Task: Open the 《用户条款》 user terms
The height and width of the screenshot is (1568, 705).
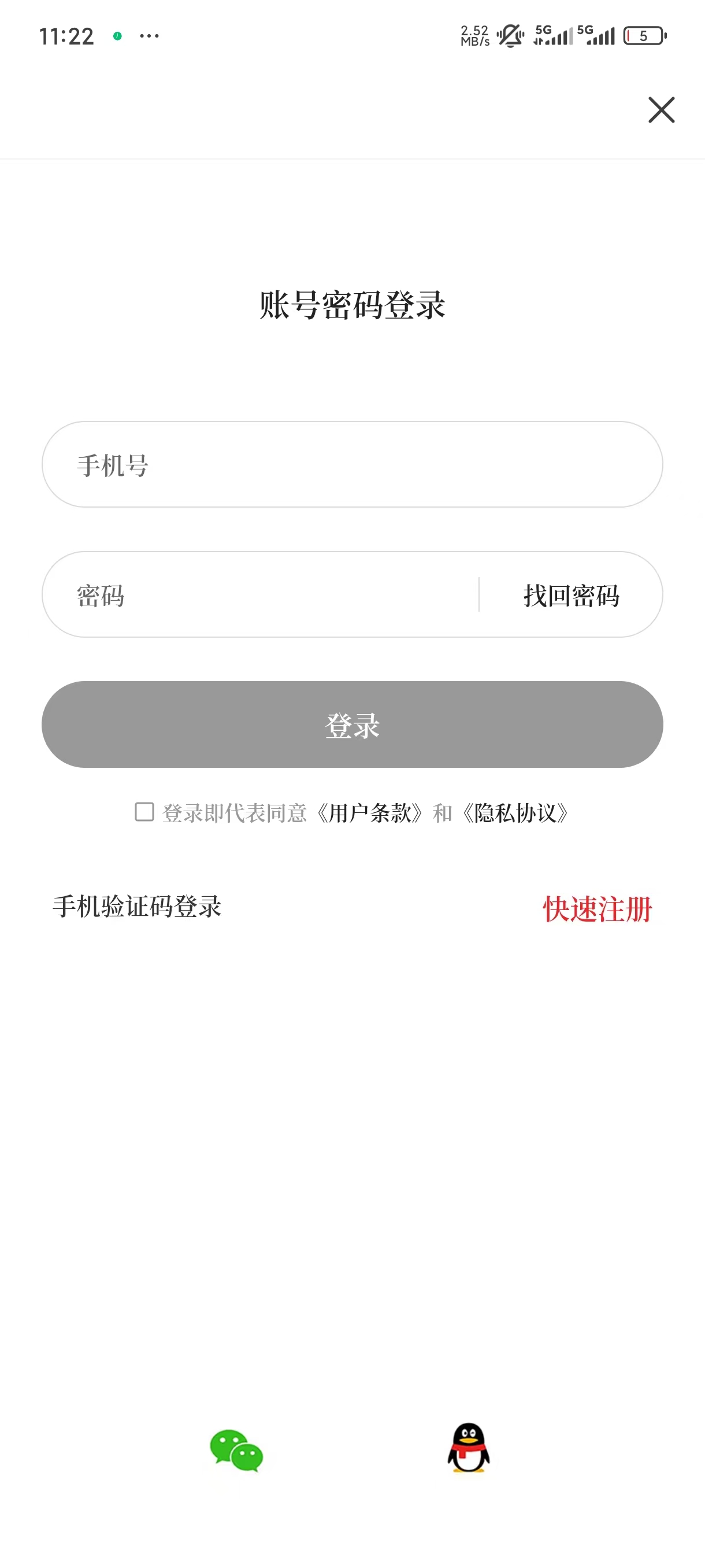Action: click(370, 813)
